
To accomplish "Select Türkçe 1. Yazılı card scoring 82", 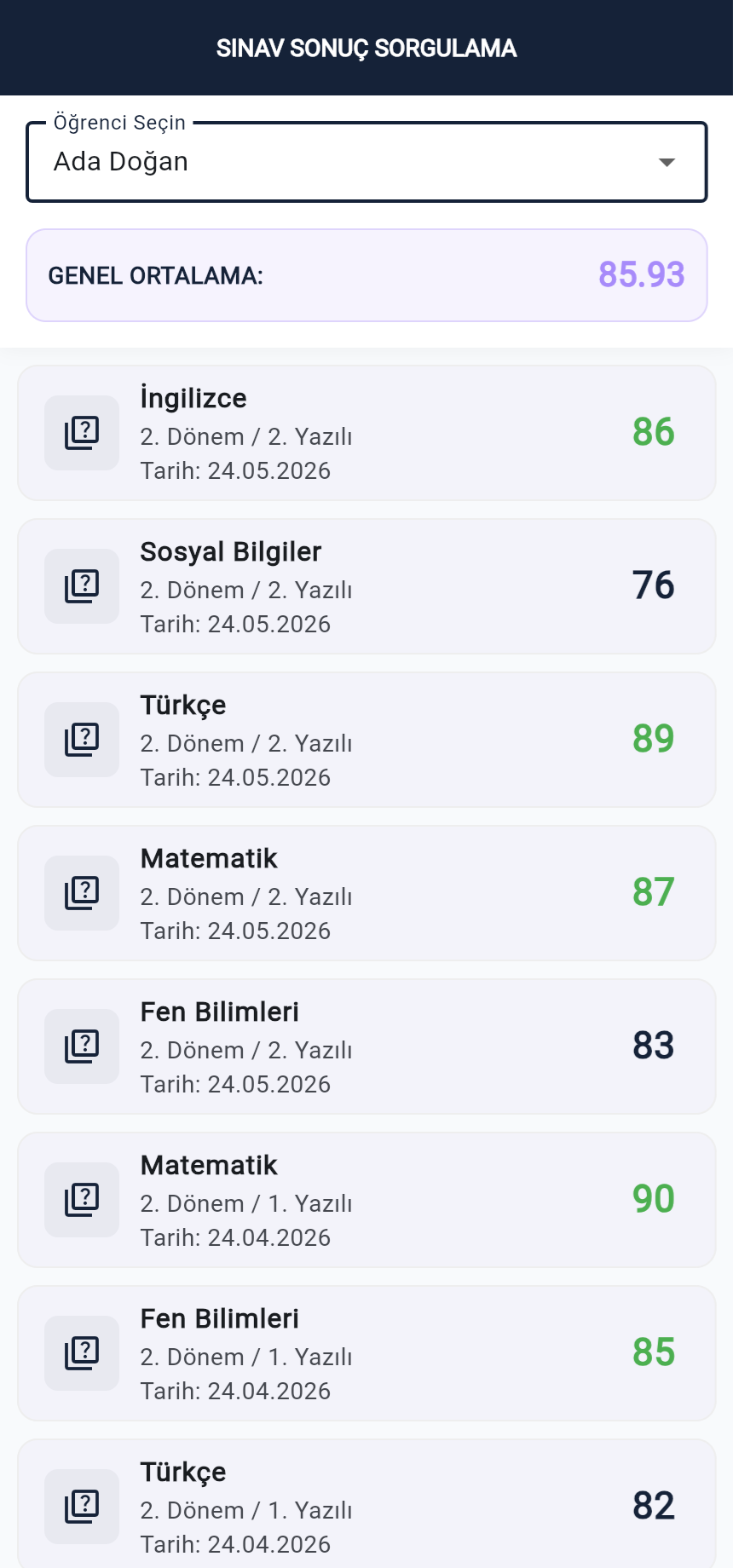I will [x=366, y=1504].
